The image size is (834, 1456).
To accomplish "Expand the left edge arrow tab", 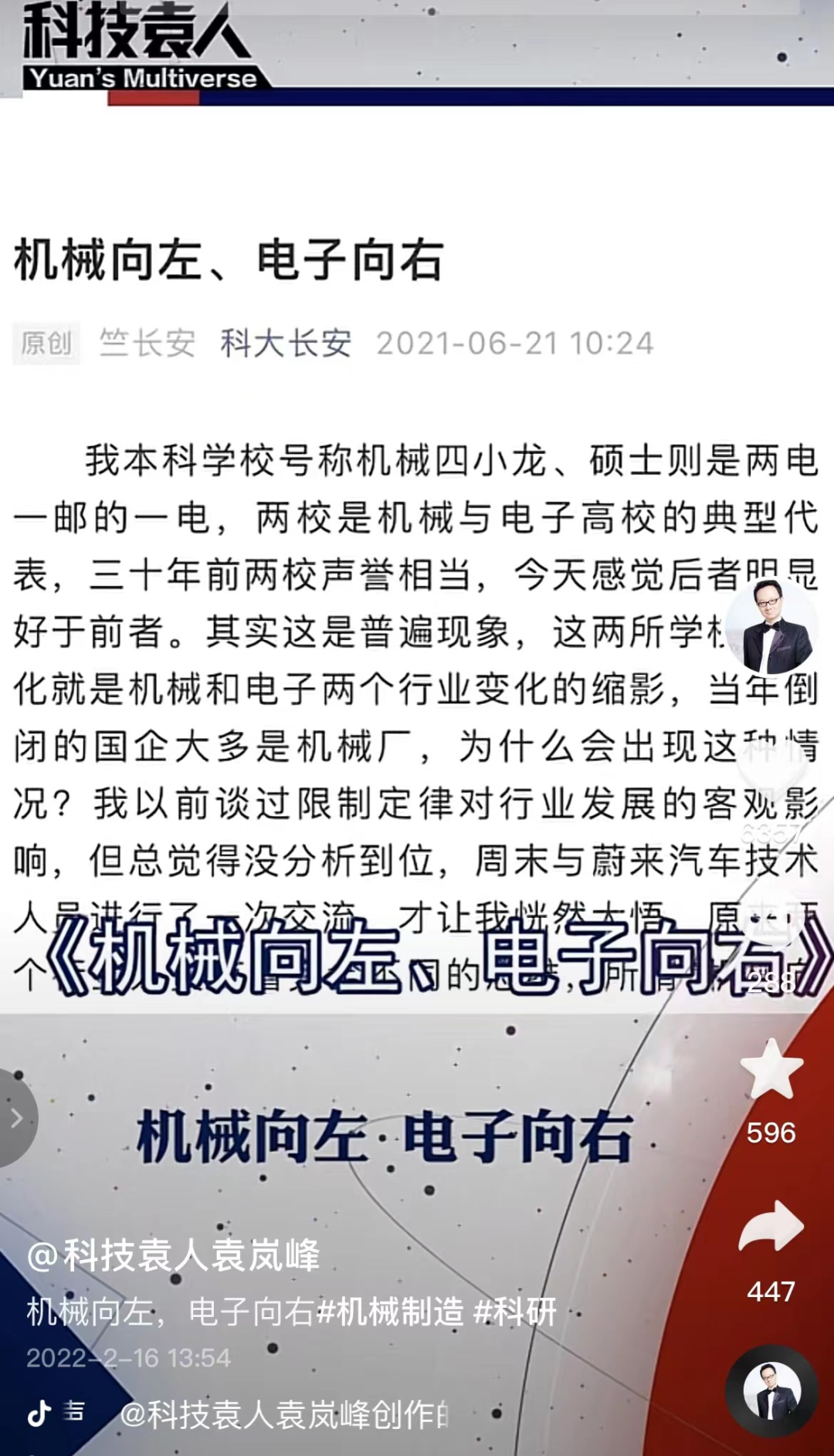I will coord(15,1118).
